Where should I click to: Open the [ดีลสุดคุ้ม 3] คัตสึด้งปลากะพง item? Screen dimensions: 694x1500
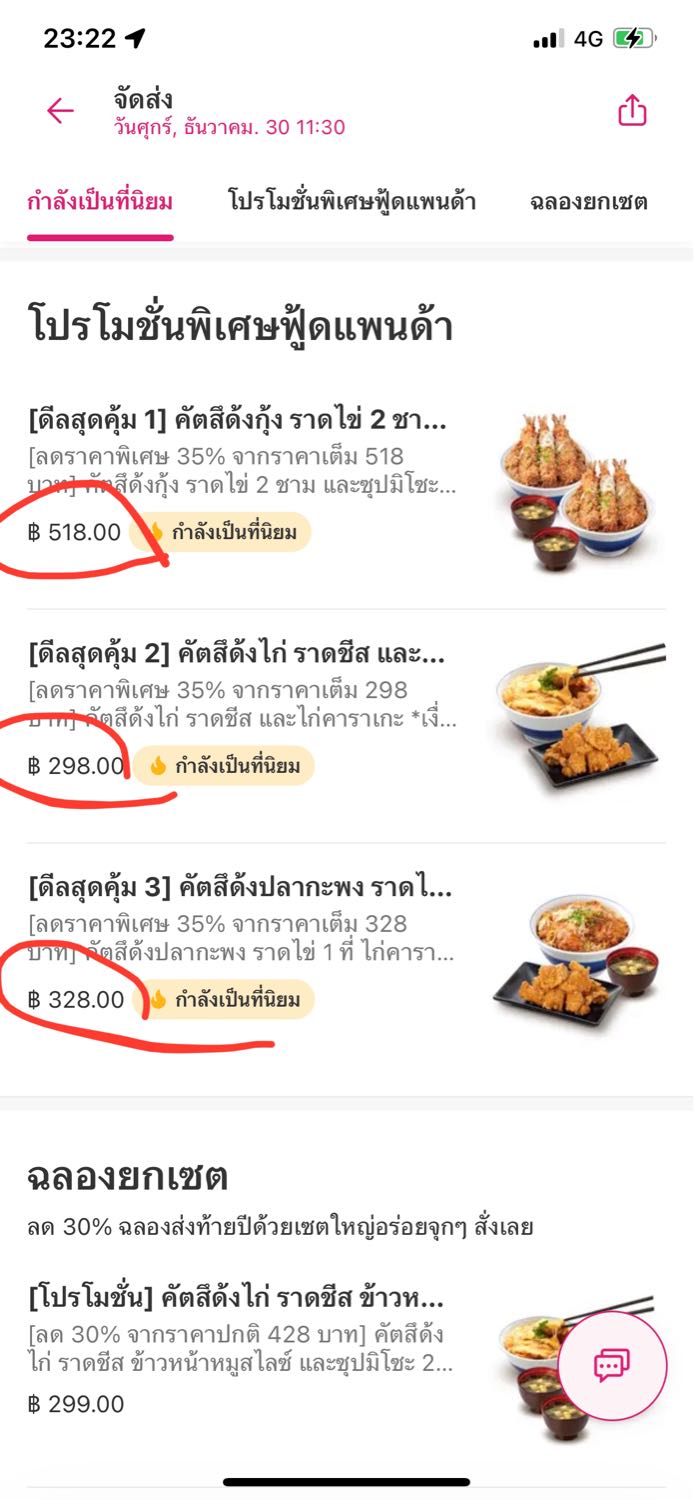tap(240, 888)
